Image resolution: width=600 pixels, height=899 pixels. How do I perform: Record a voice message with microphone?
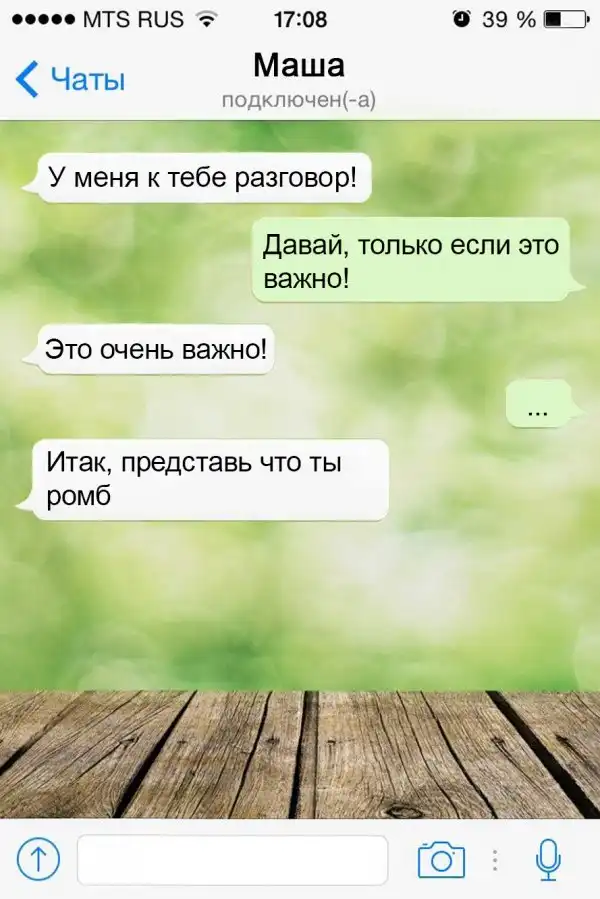tap(547, 859)
